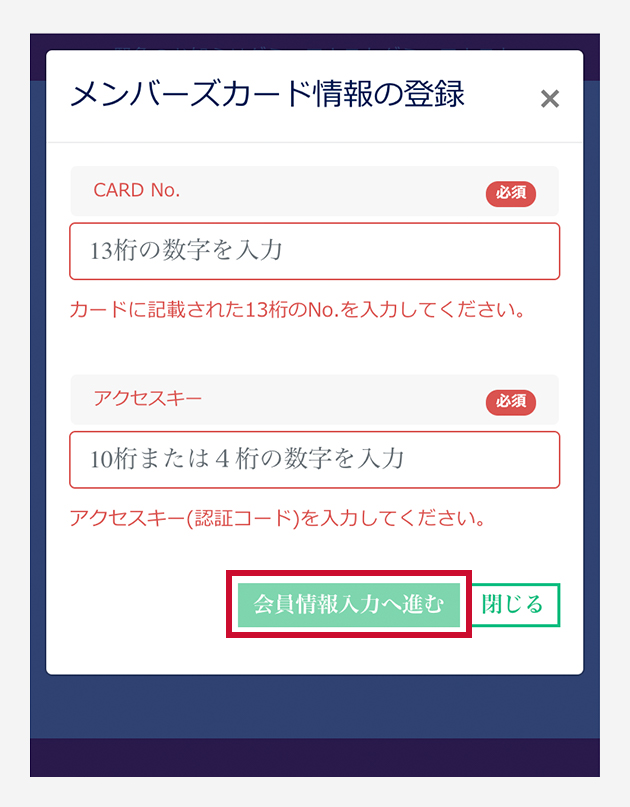The width and height of the screenshot is (630, 807).
Task: Proceed with 会員情報入力へ進む button
Action: [348, 605]
